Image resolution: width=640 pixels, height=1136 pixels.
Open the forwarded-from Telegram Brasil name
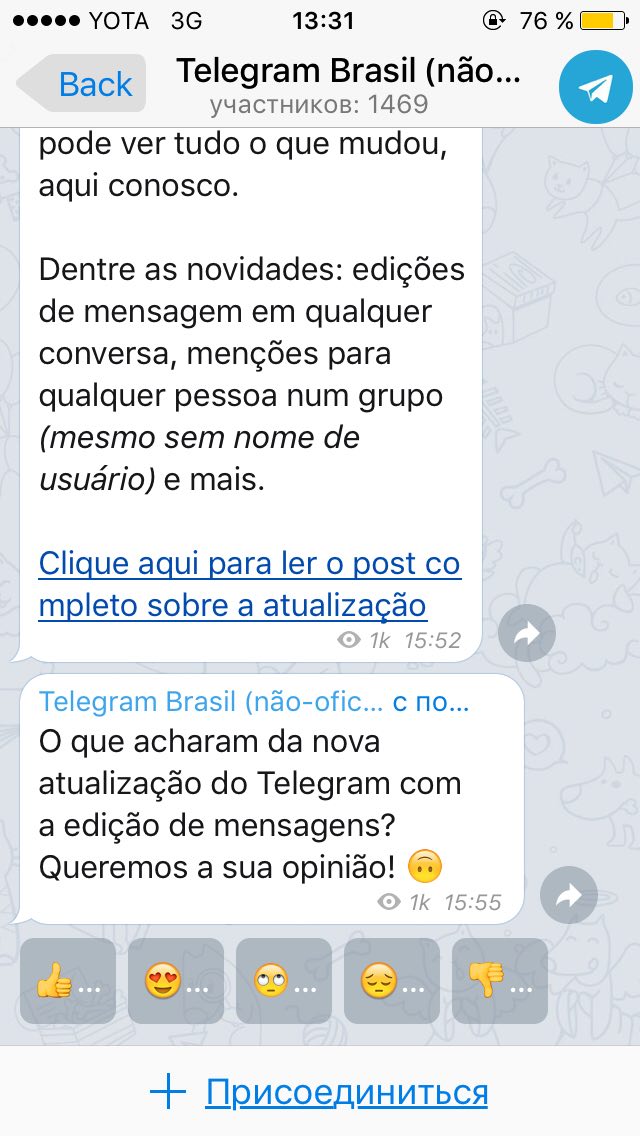tap(210, 702)
